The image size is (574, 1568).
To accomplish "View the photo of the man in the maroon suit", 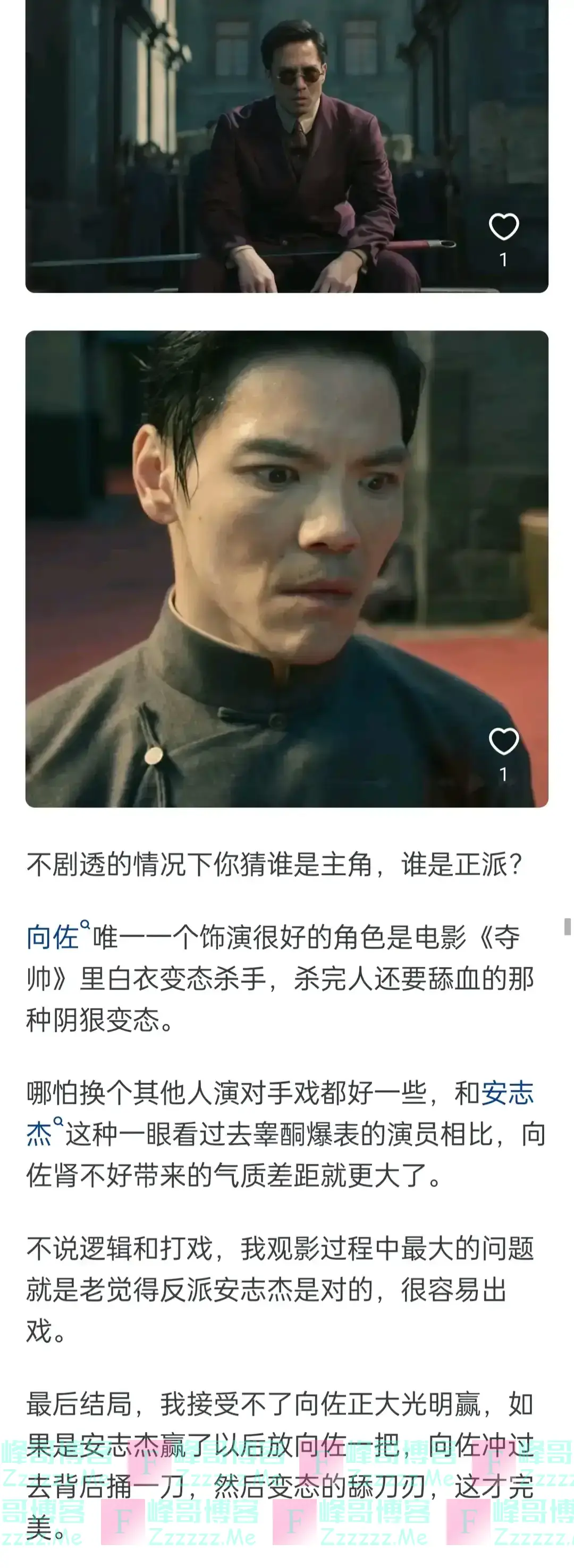I will pyautogui.click(x=286, y=146).
